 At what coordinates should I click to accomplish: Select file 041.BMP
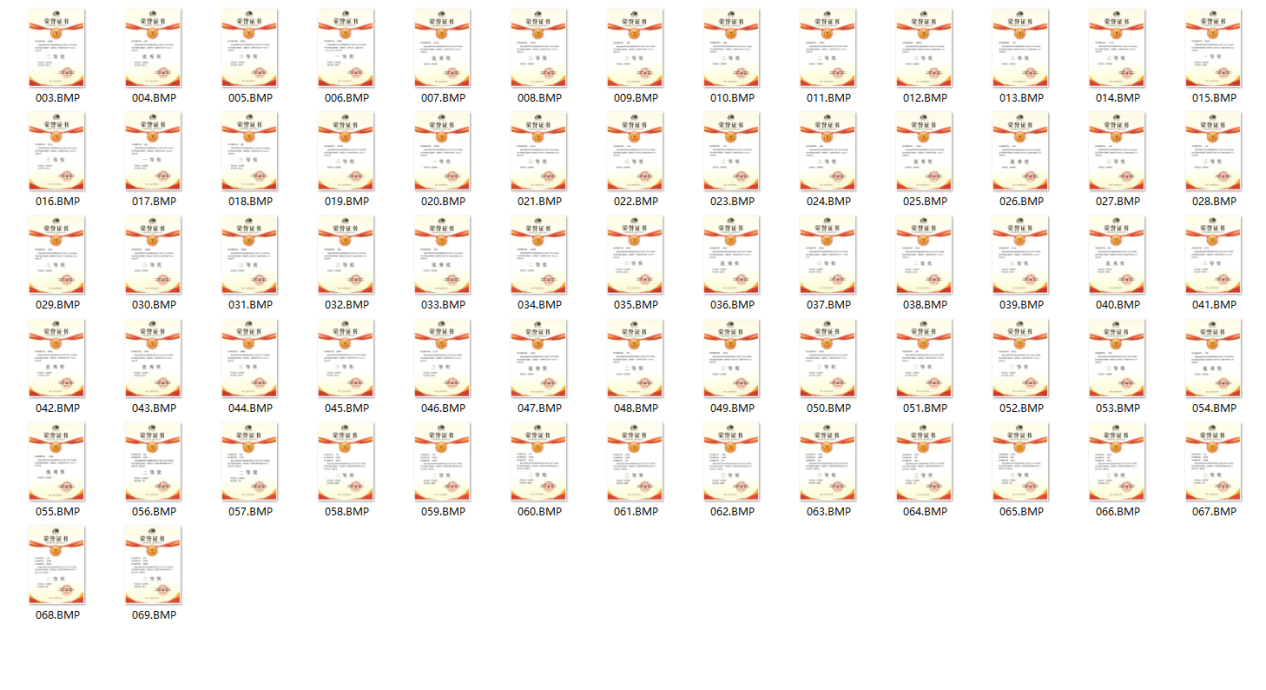(x=1214, y=255)
